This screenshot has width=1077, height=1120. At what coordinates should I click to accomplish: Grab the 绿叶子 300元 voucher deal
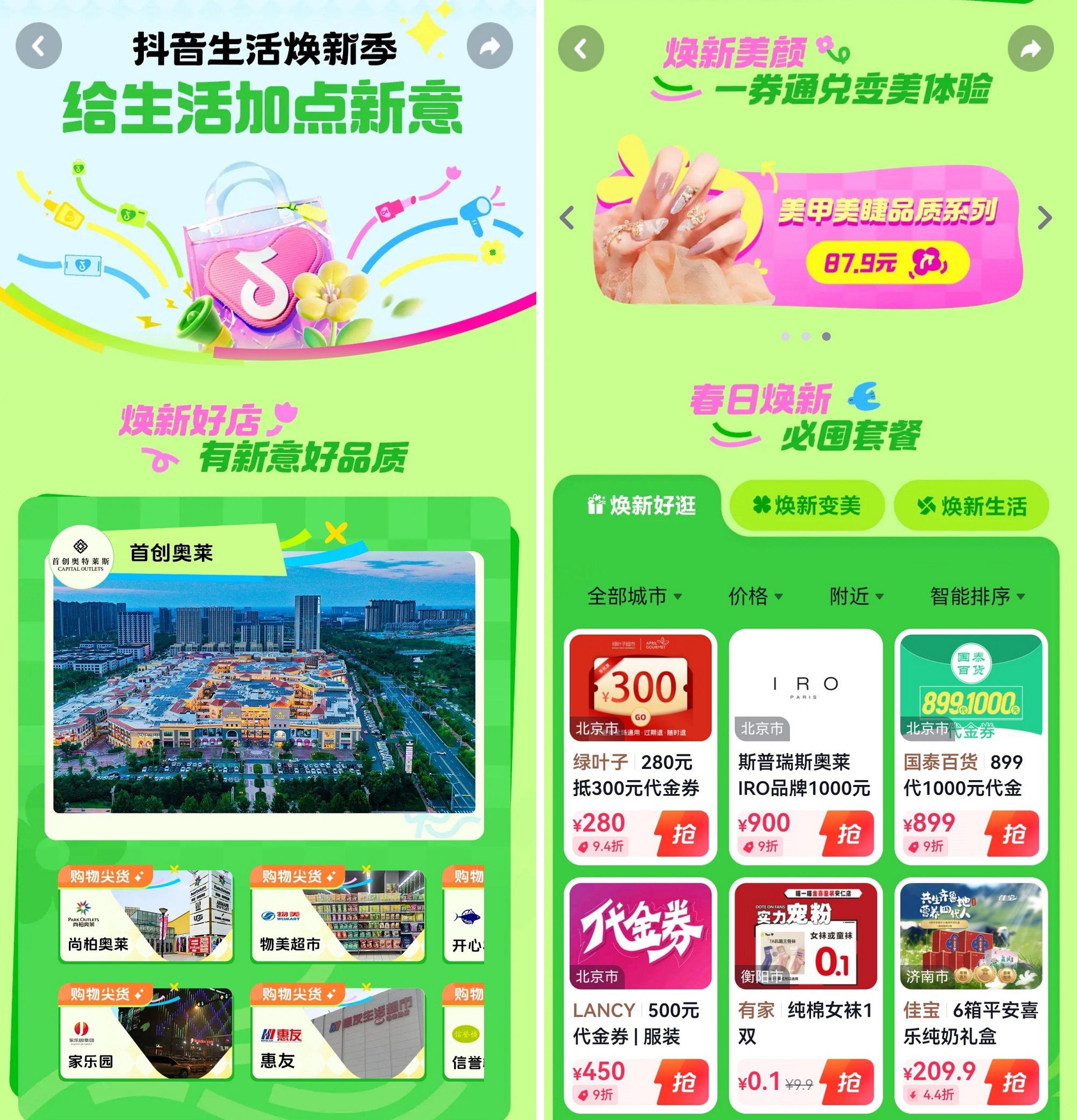(683, 834)
